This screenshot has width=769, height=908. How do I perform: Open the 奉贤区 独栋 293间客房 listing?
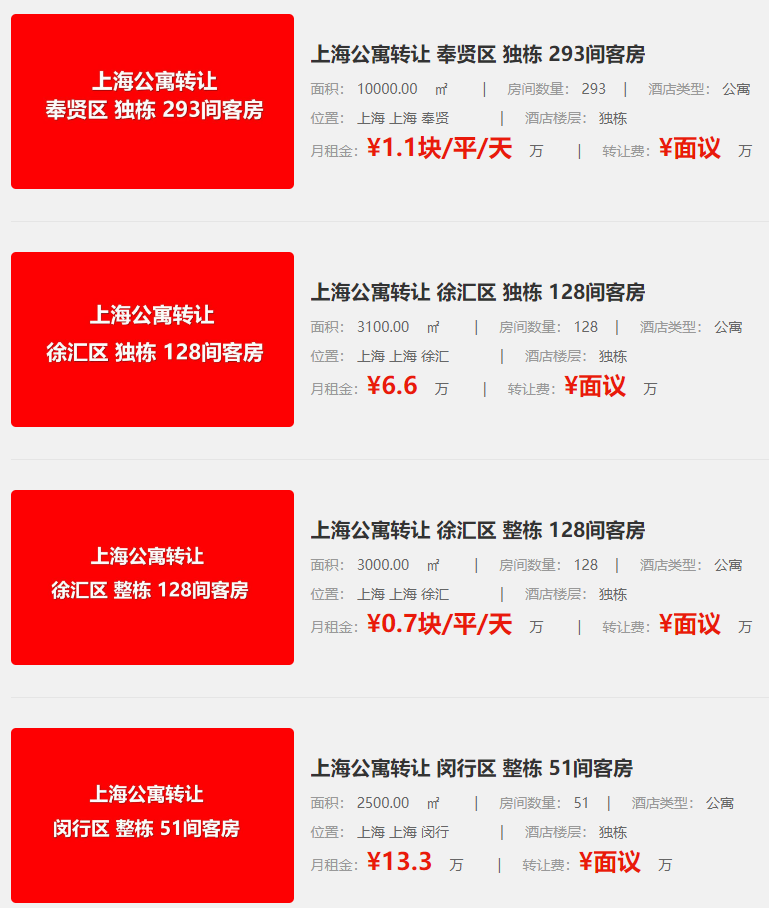point(477,55)
